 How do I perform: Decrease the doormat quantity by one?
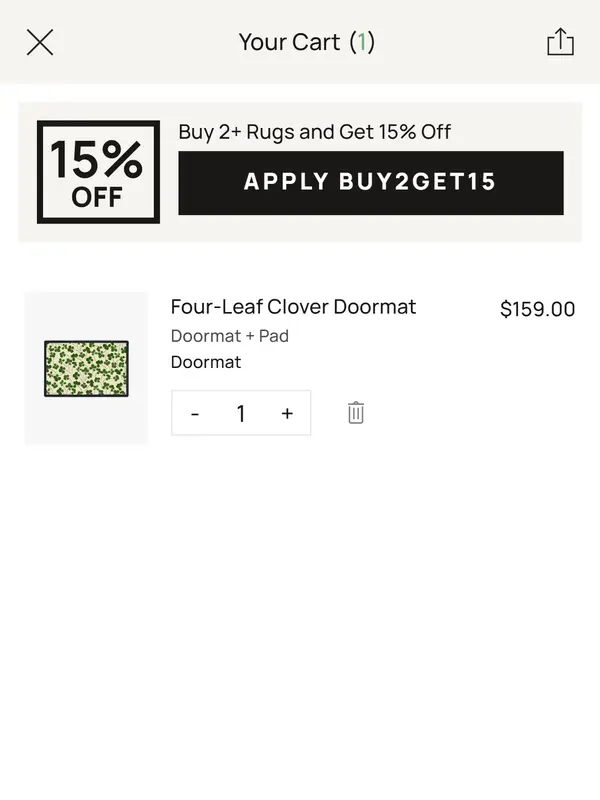195,414
